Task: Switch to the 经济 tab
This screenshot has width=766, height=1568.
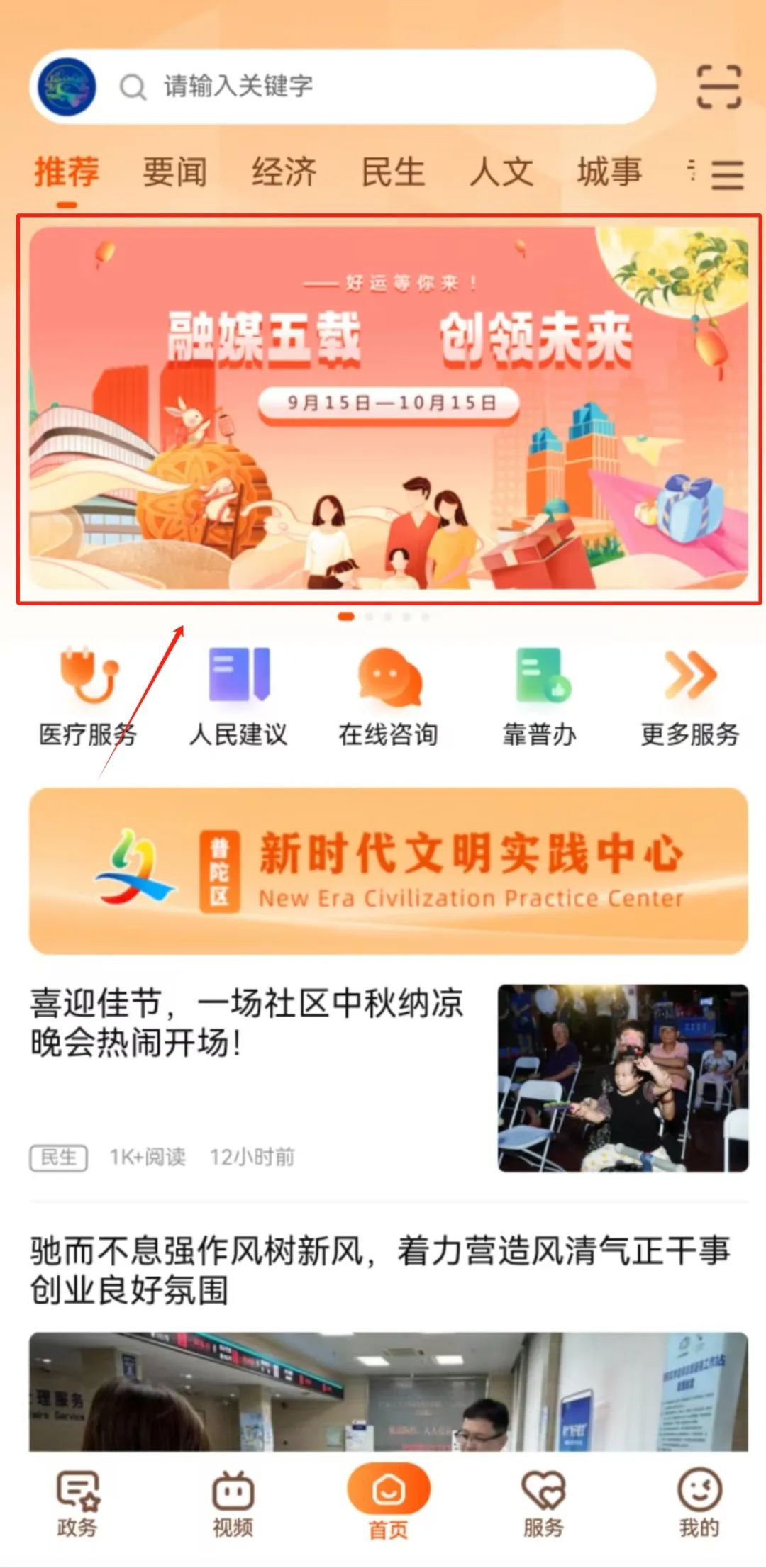Action: [284, 172]
